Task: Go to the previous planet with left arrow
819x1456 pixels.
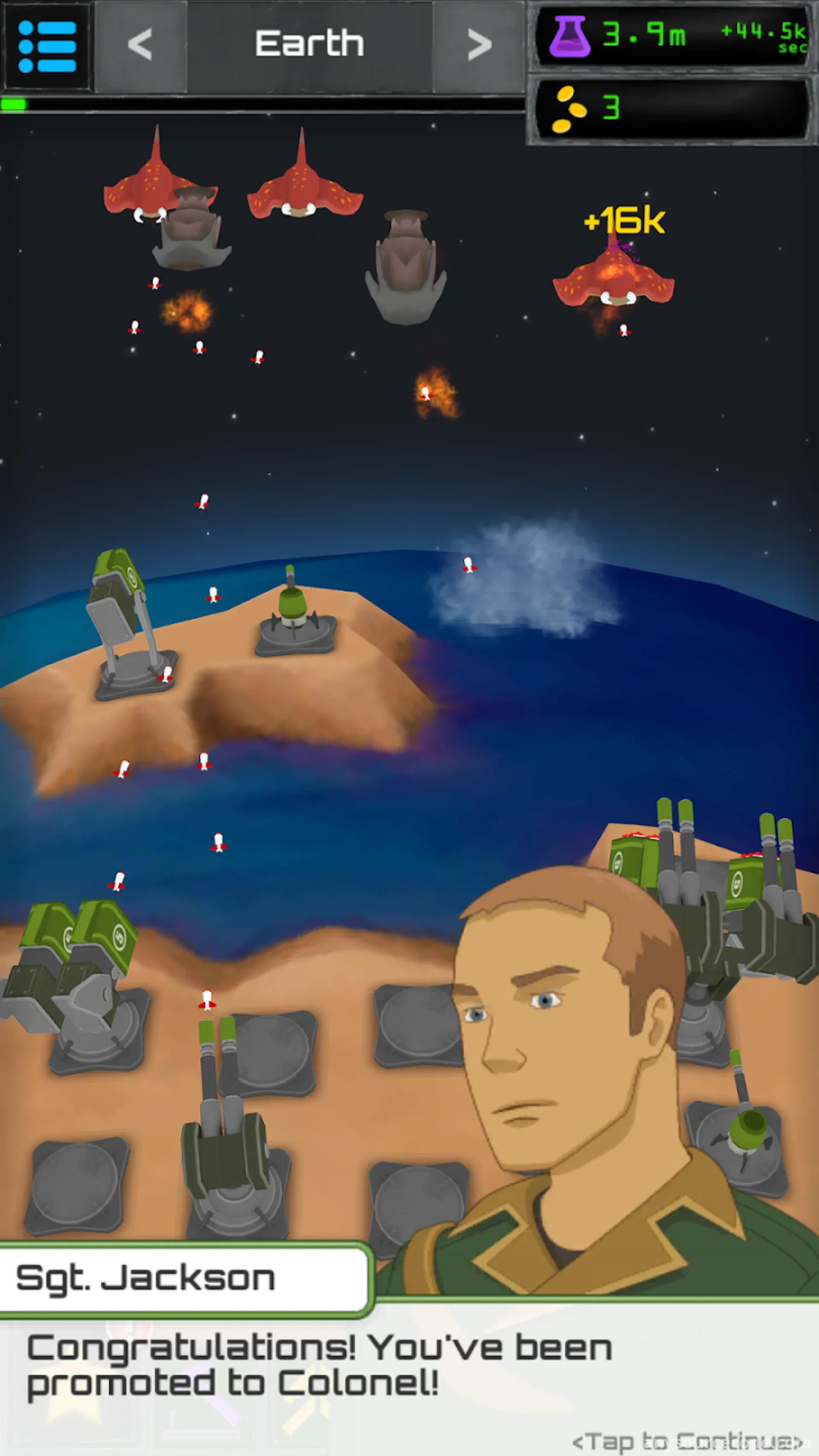Action: click(x=140, y=45)
